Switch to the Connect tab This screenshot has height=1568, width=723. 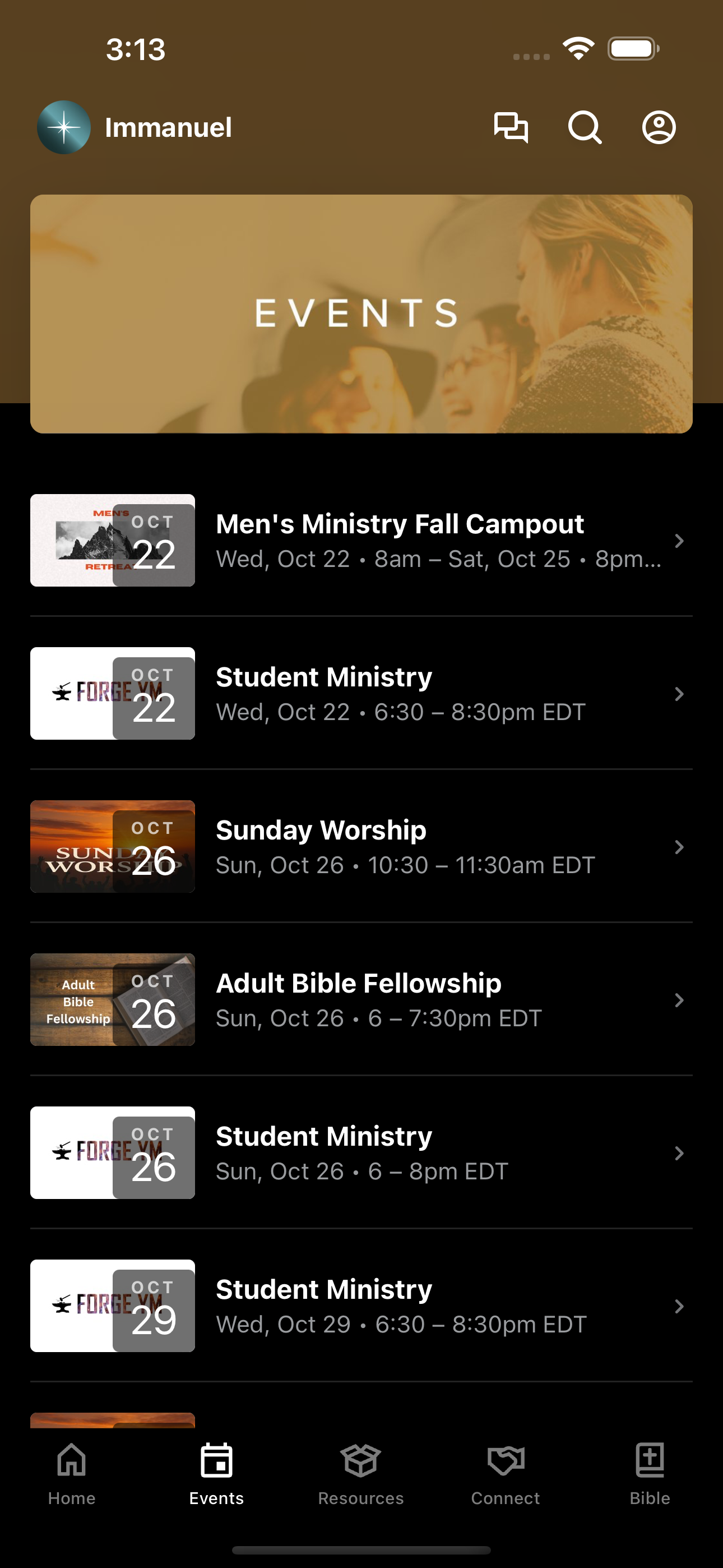(x=506, y=1474)
